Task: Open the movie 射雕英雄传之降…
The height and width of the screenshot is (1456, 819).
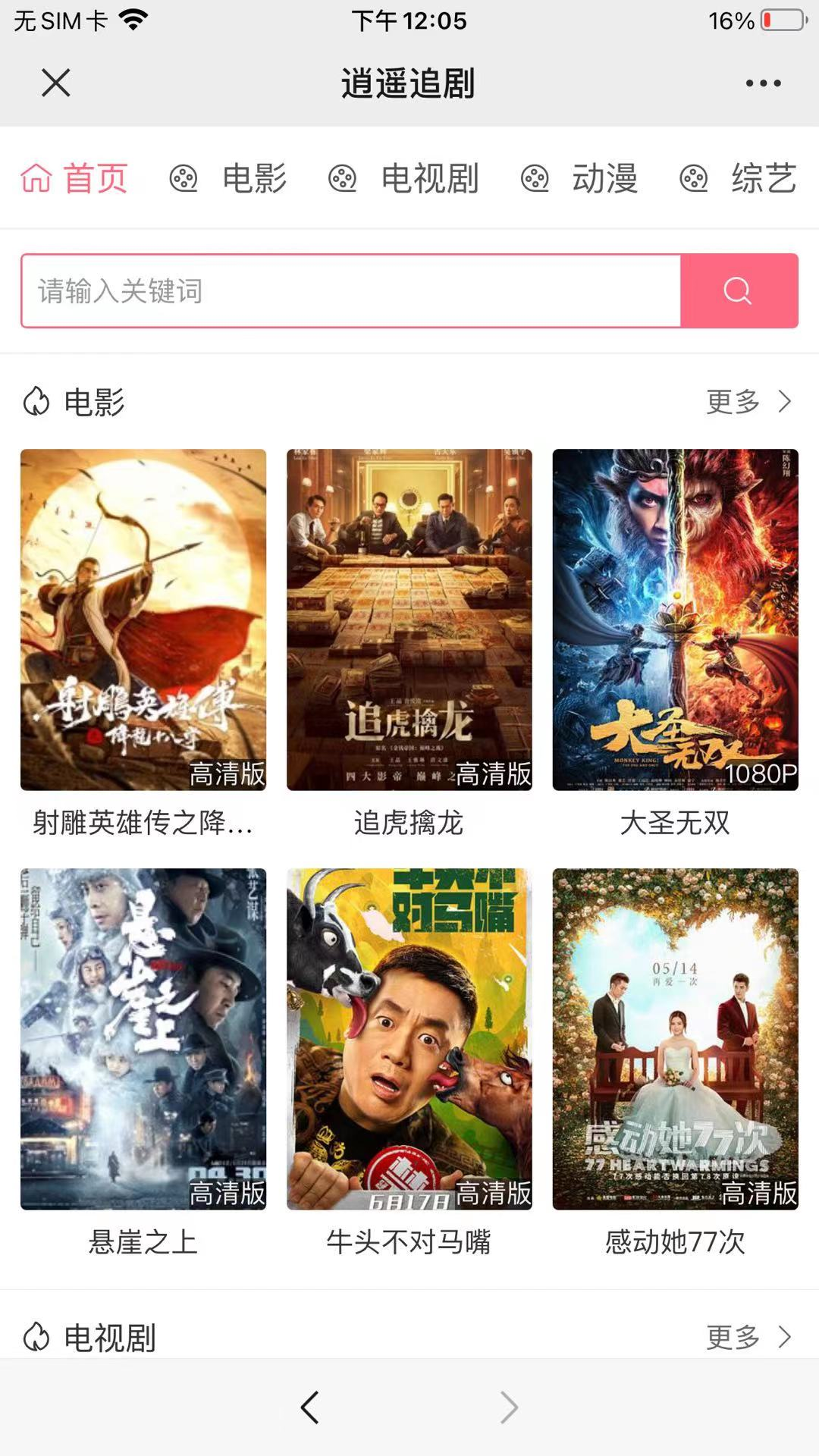Action: [143, 620]
